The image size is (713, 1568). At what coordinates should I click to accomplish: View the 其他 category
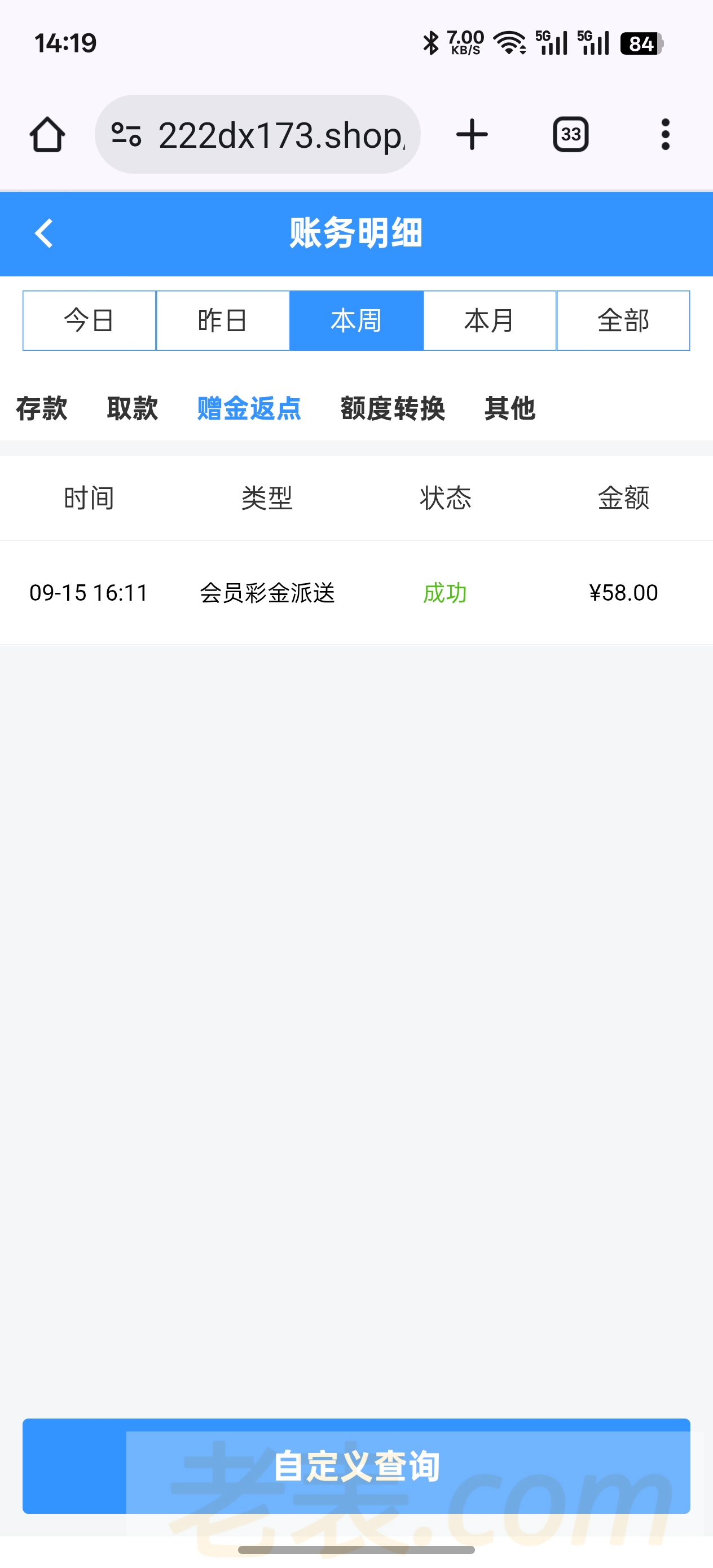click(509, 408)
